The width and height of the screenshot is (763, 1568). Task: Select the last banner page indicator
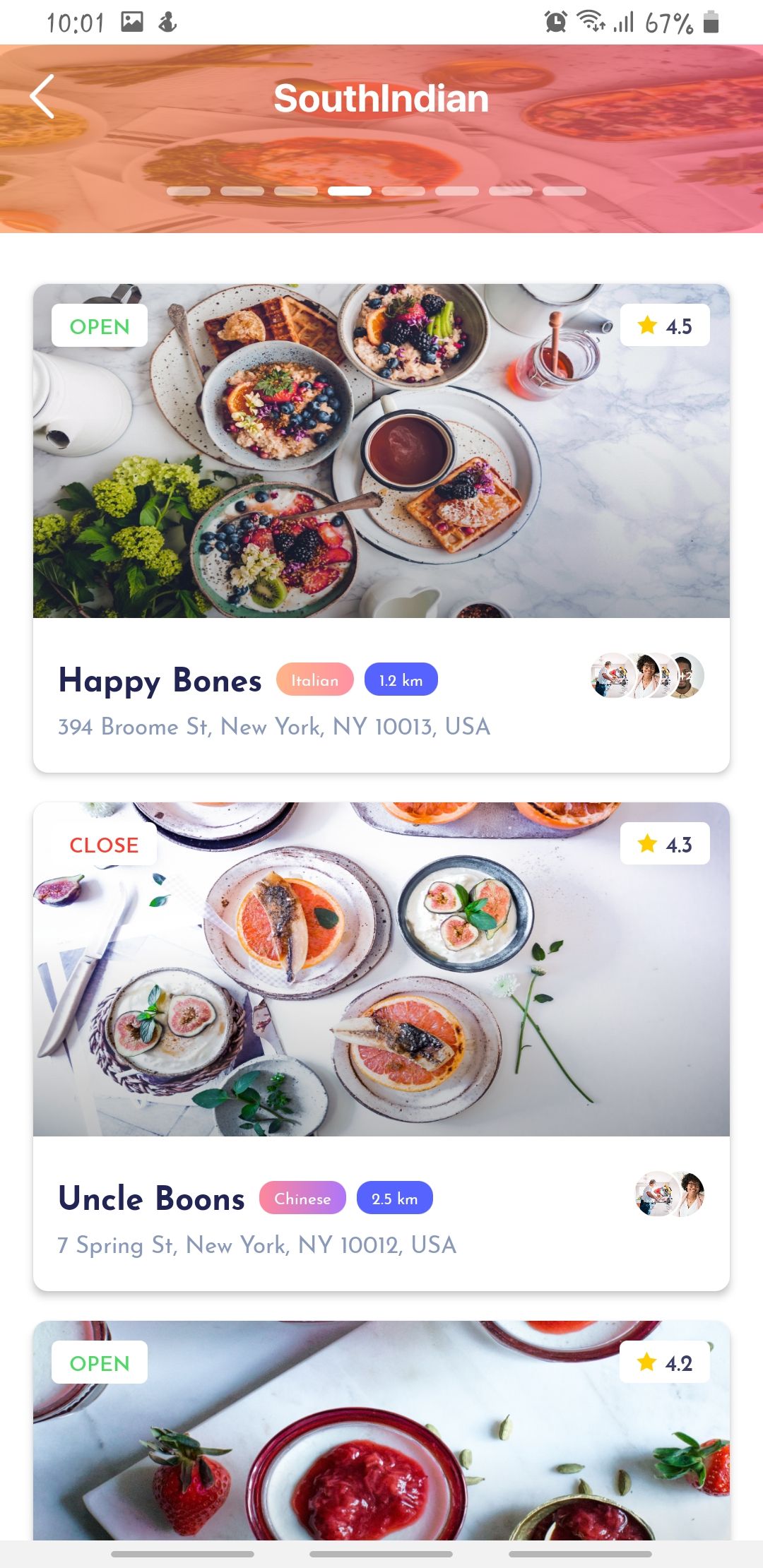point(564,191)
